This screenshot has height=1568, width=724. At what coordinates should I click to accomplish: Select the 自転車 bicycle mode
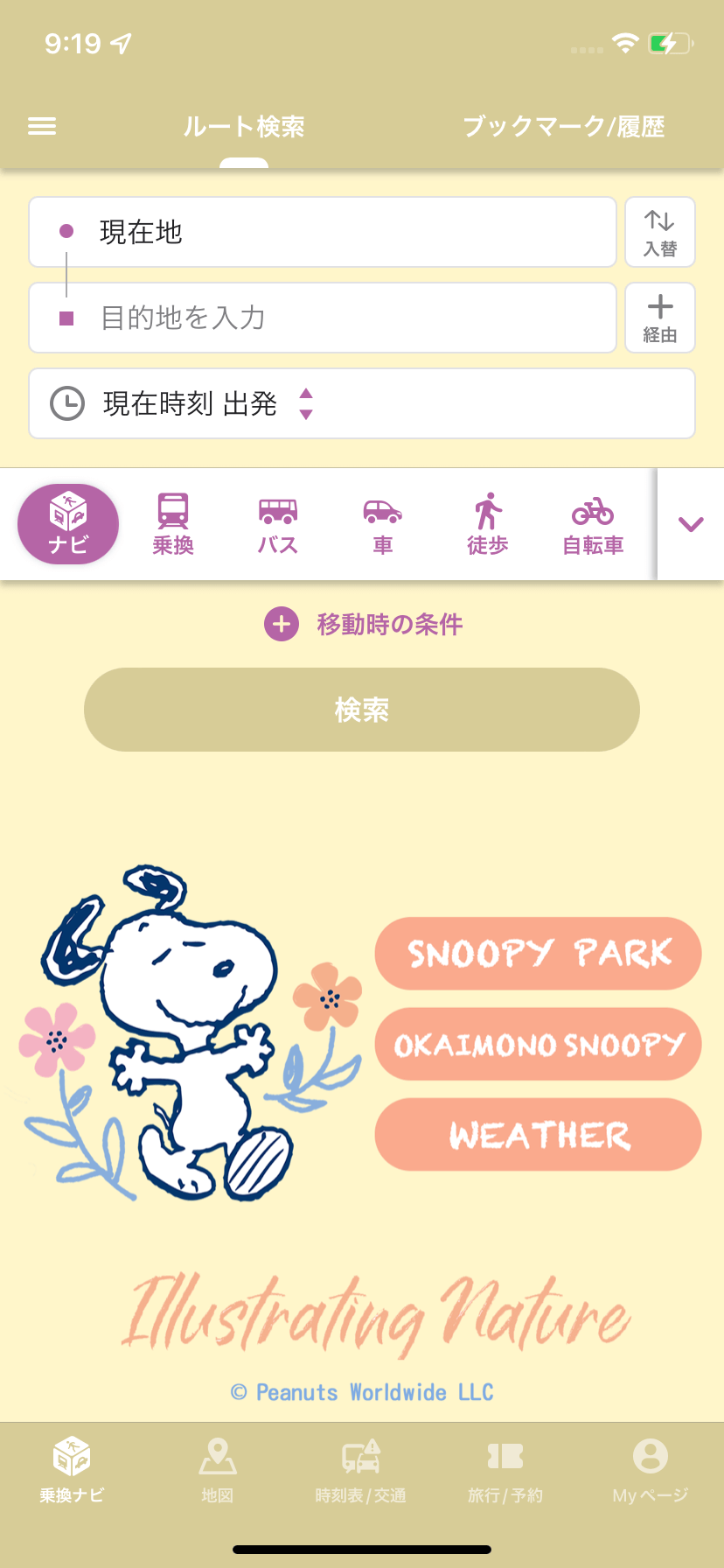click(x=592, y=523)
